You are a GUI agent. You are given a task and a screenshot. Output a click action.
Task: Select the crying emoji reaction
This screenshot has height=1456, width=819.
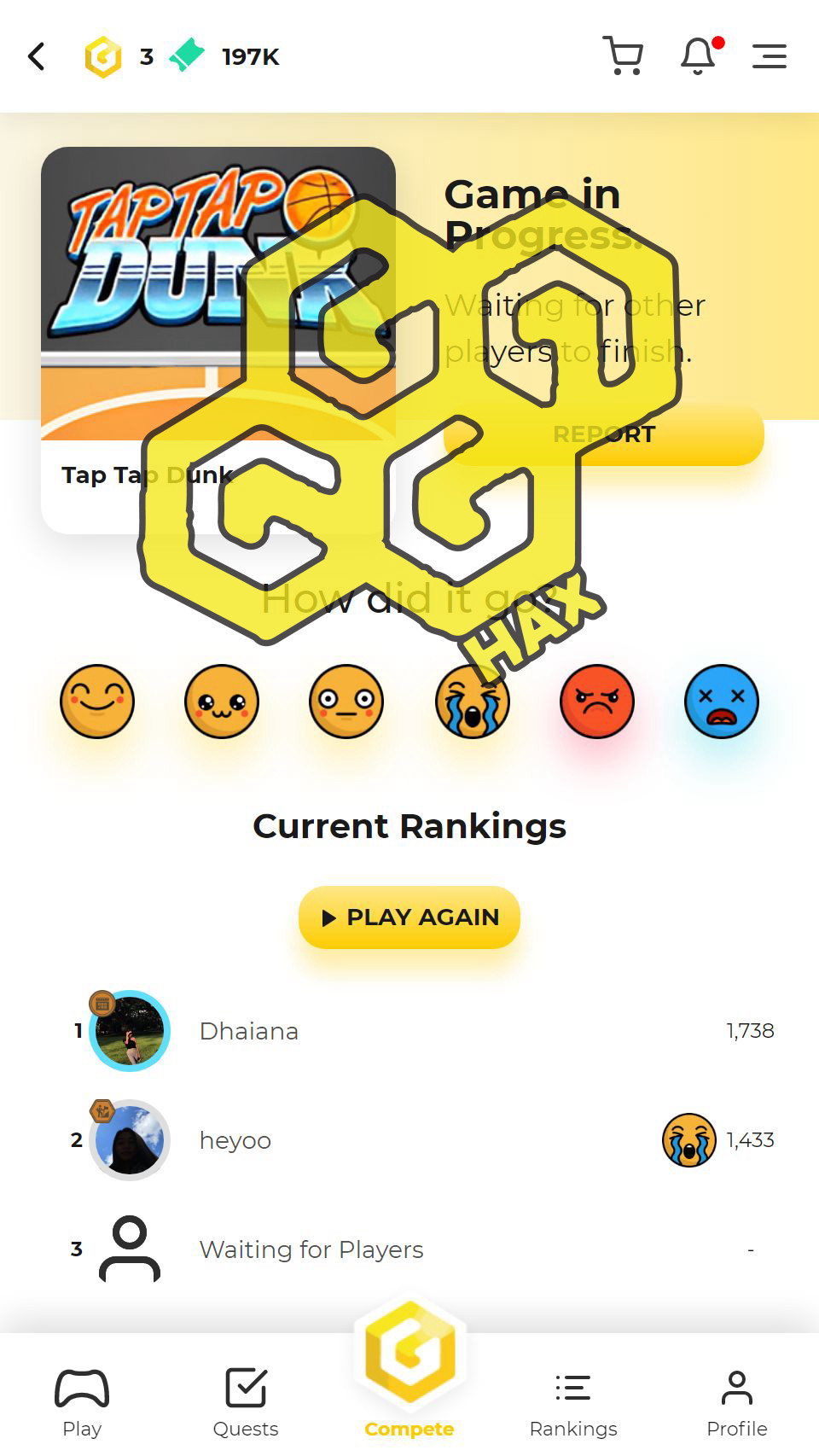472,703
